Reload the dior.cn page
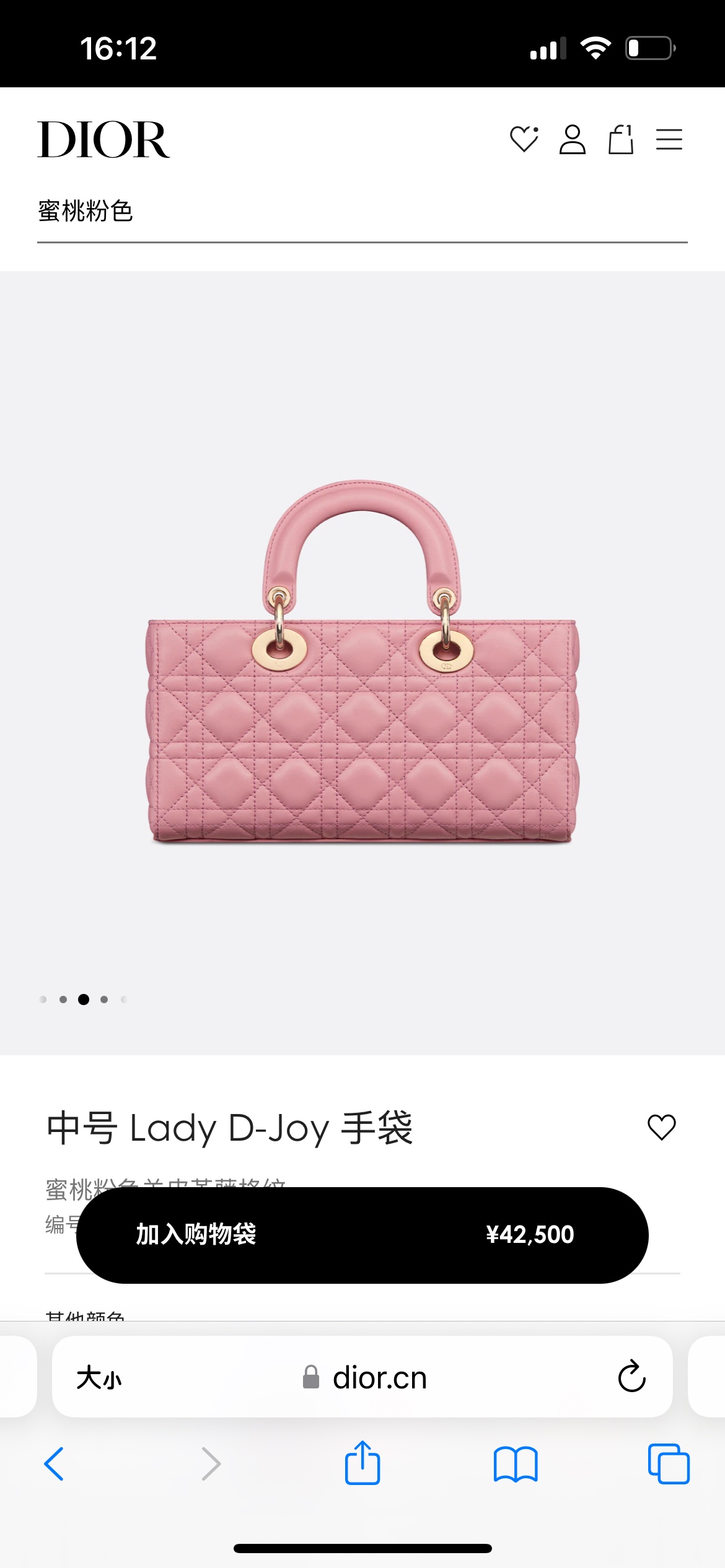The width and height of the screenshot is (725, 1568). pos(631,1377)
